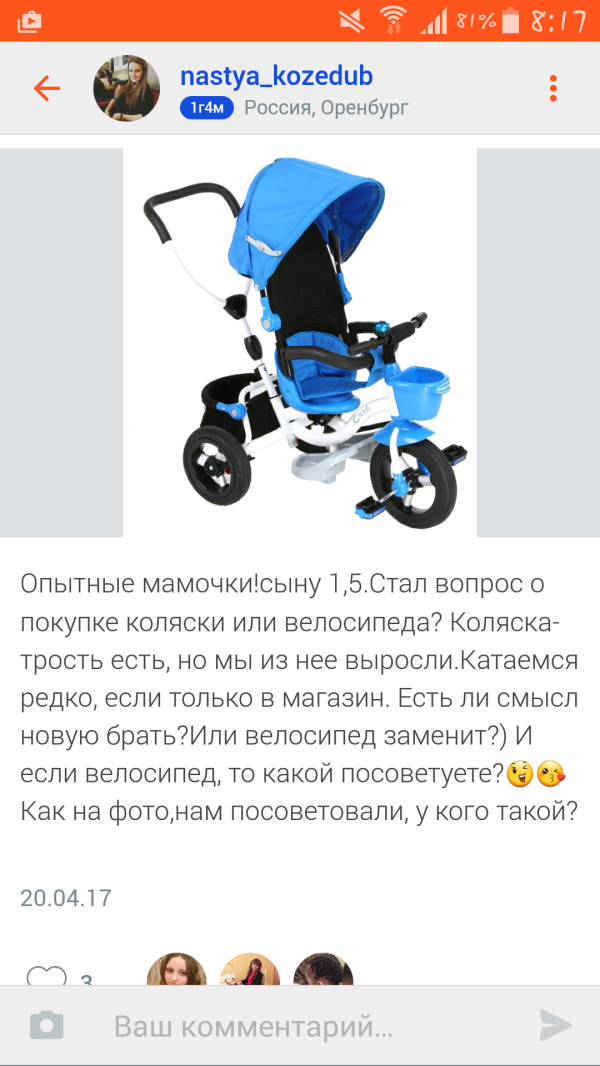Go back using the orange arrow
600x1066 pixels.
[x=47, y=88]
